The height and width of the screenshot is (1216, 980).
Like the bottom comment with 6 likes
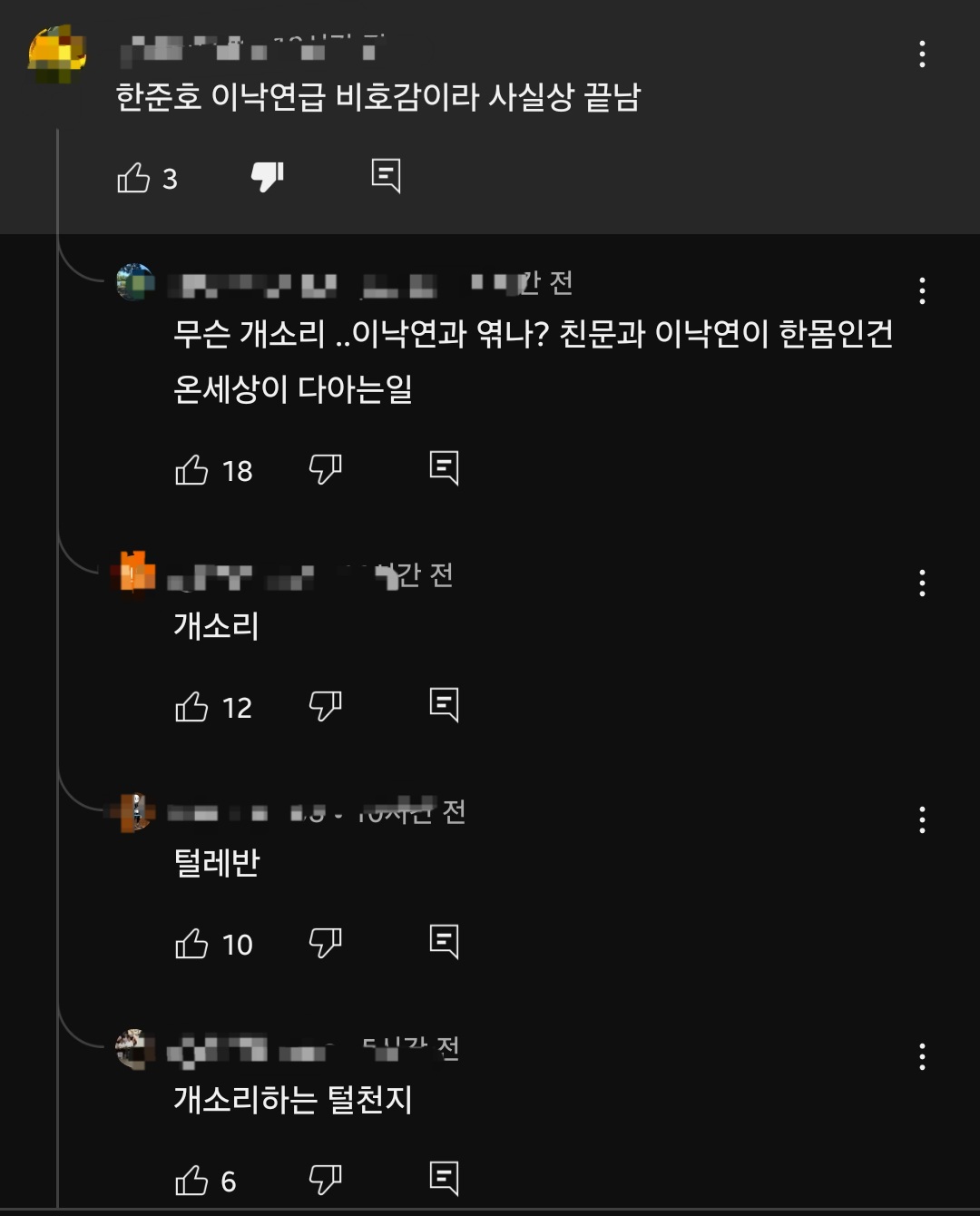coord(194,1180)
